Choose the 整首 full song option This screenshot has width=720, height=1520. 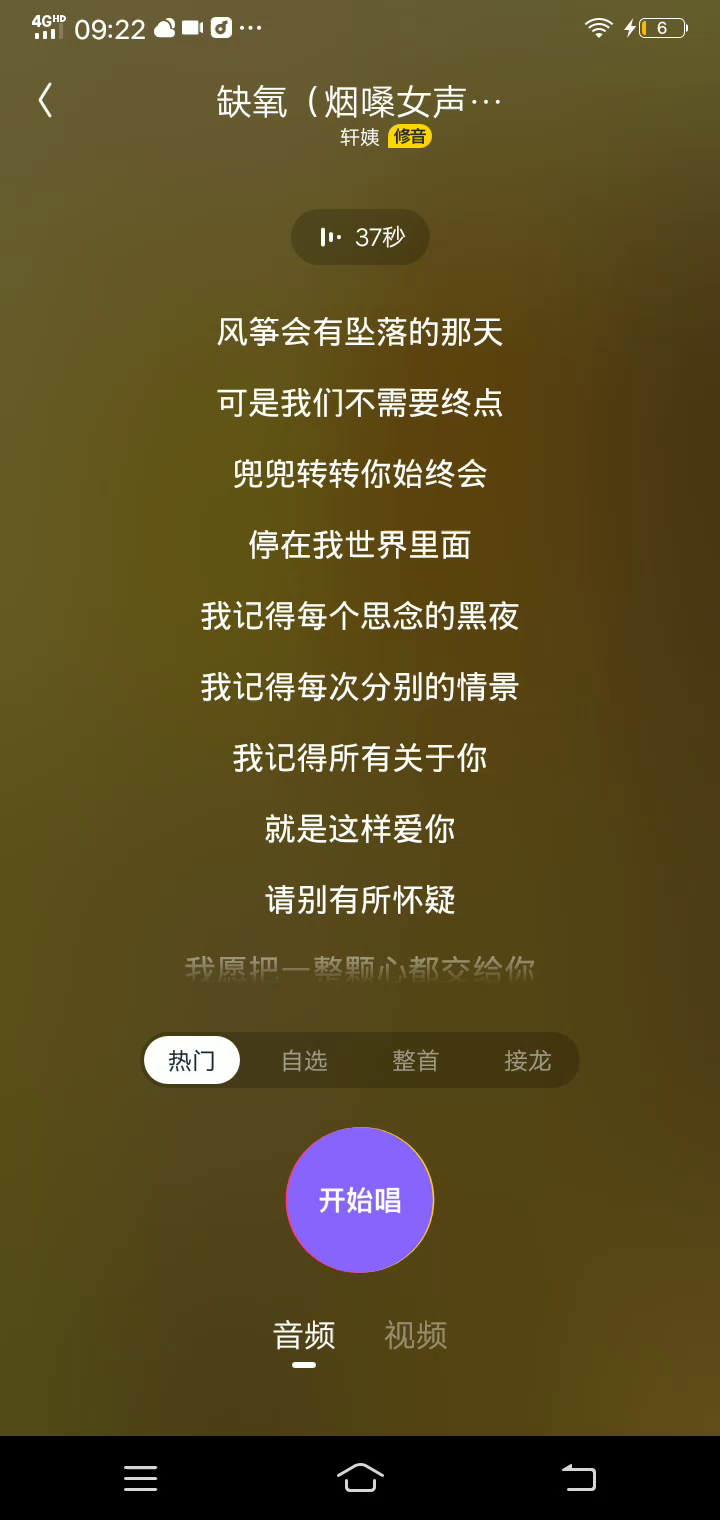pyautogui.click(x=415, y=1060)
